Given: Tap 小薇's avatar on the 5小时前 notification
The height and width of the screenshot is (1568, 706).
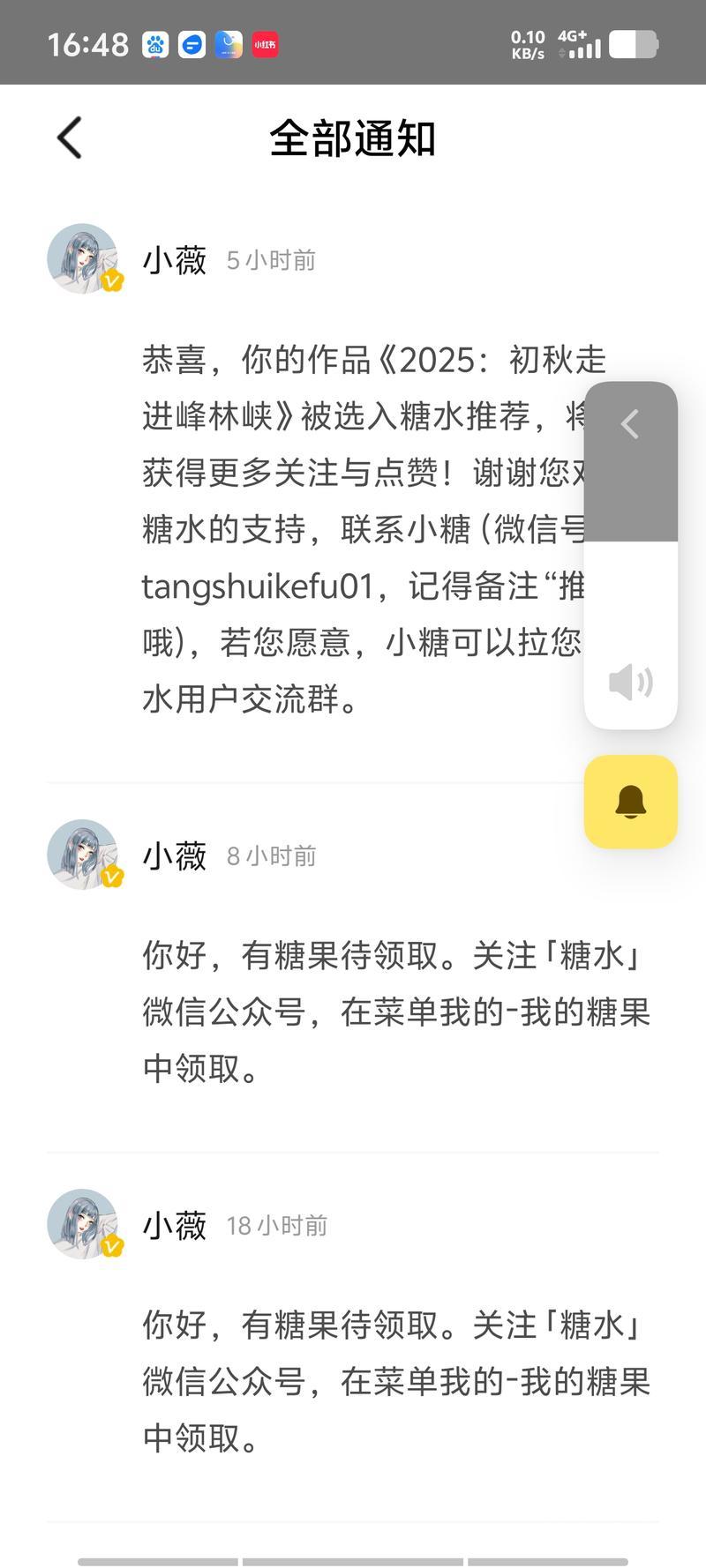Looking at the screenshot, I should coord(83,258).
